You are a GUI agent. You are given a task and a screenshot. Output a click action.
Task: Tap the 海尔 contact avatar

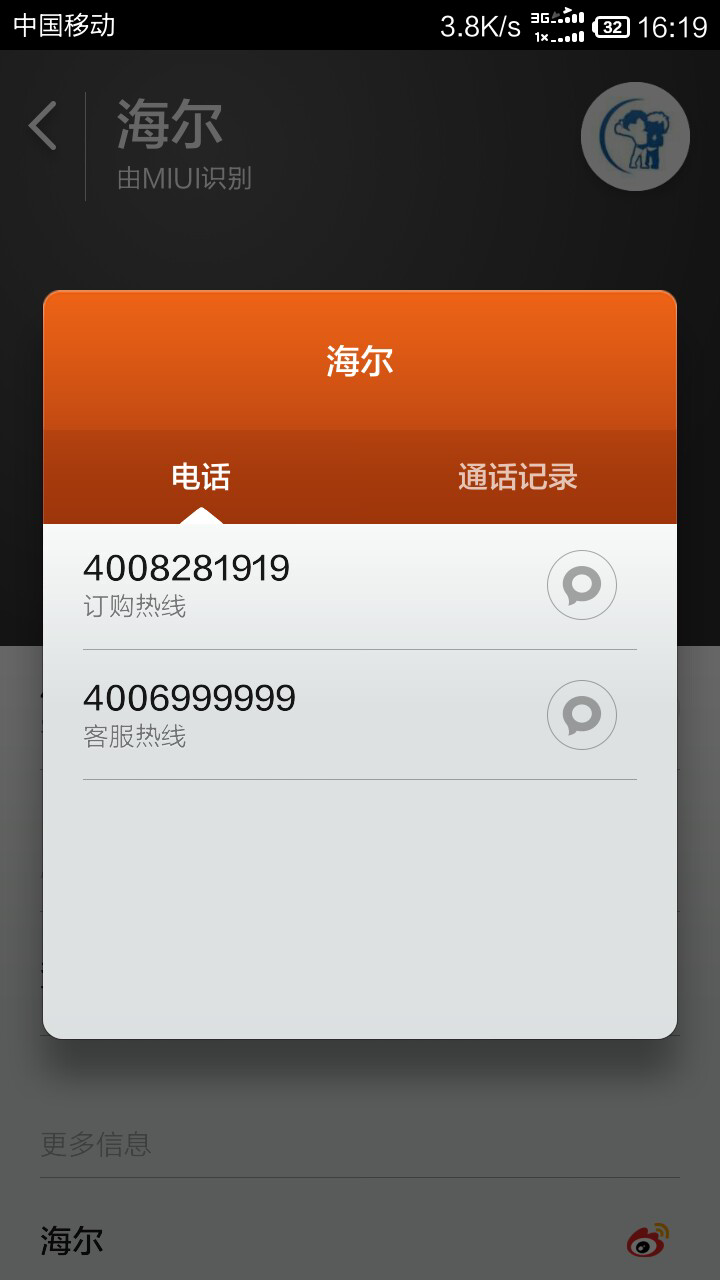point(635,137)
